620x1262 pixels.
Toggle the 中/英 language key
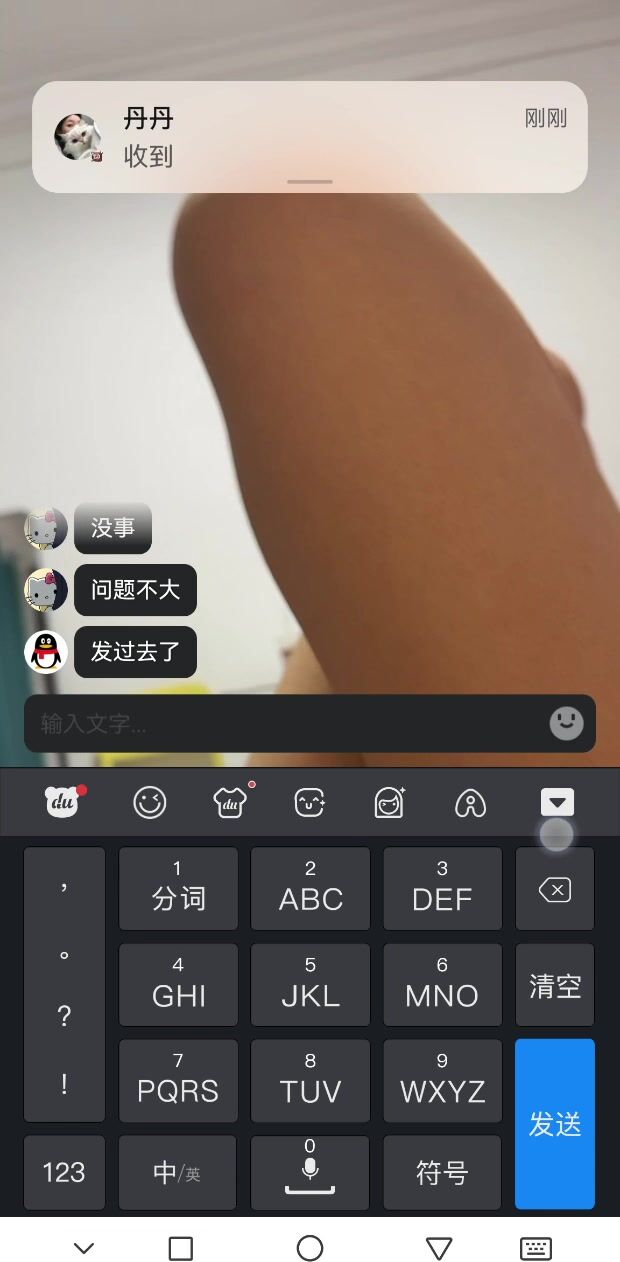point(178,1172)
